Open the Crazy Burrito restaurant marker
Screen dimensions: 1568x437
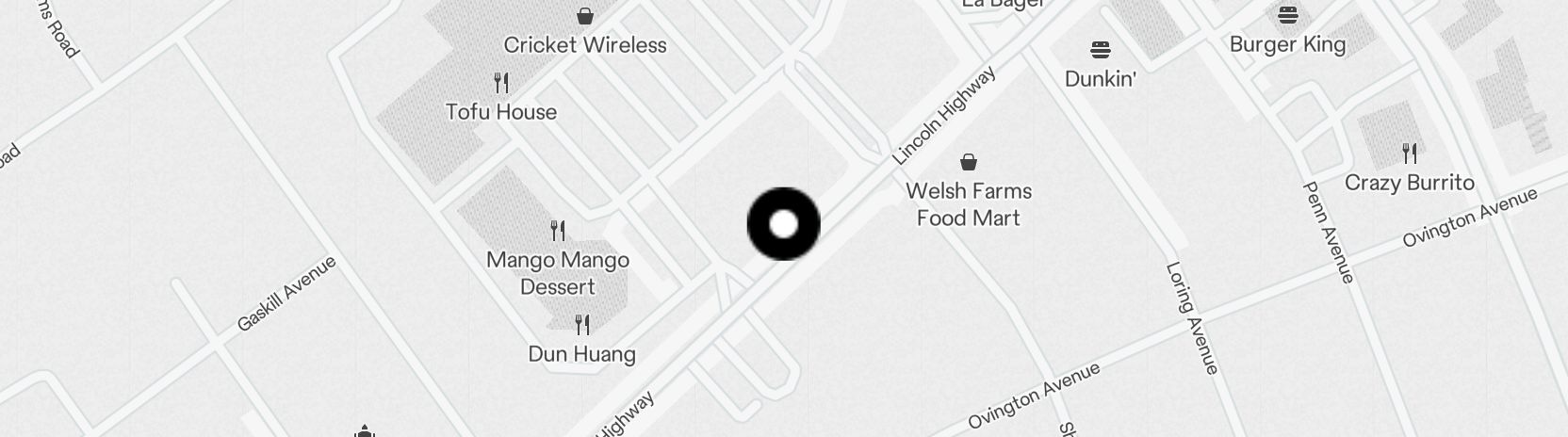[x=1409, y=154]
